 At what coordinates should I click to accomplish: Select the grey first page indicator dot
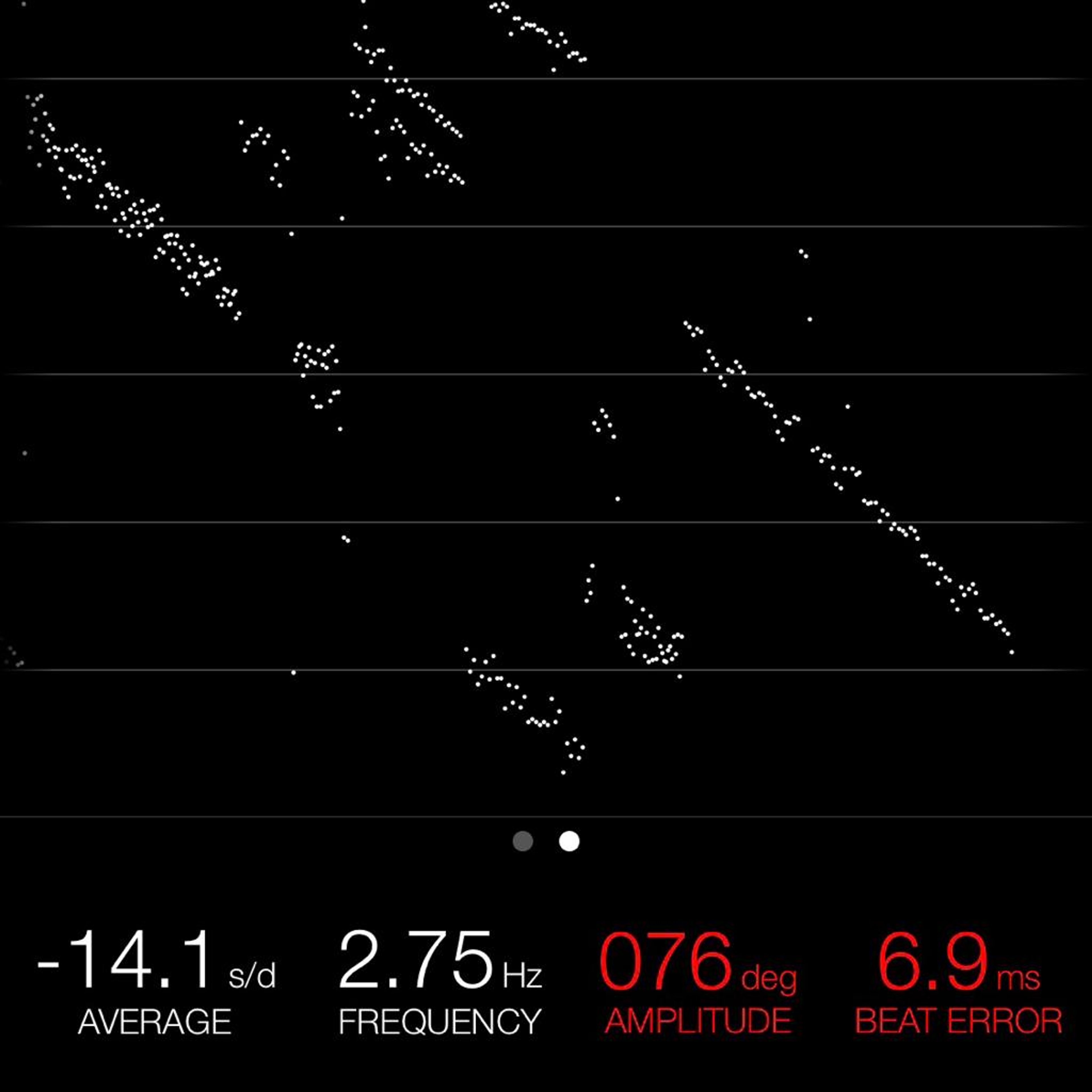[x=523, y=841]
